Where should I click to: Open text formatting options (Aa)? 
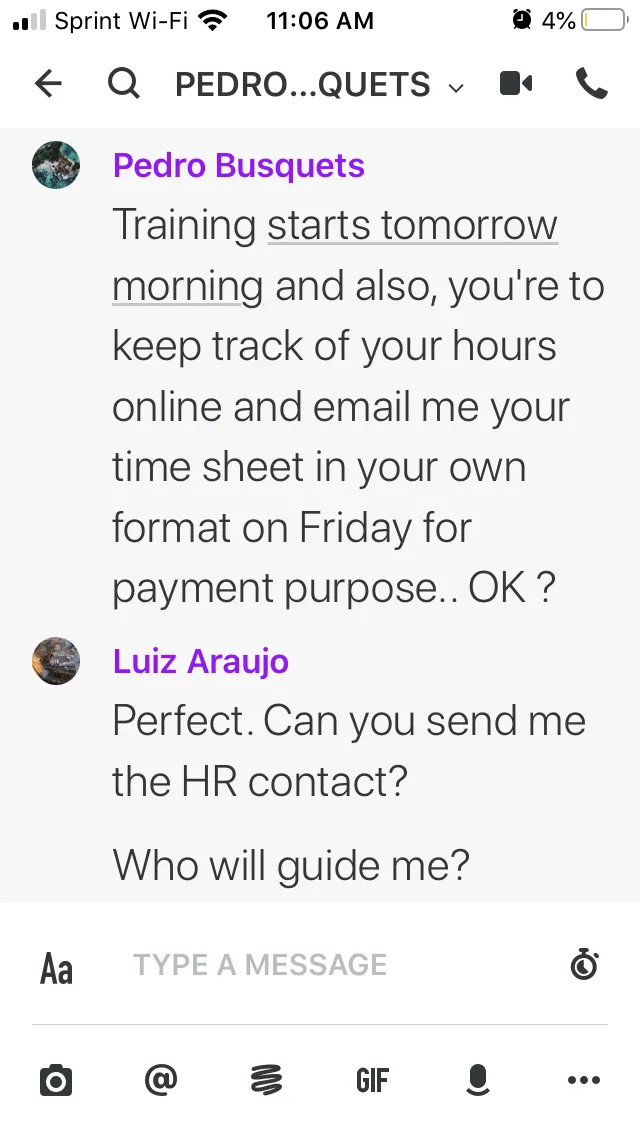coord(57,968)
